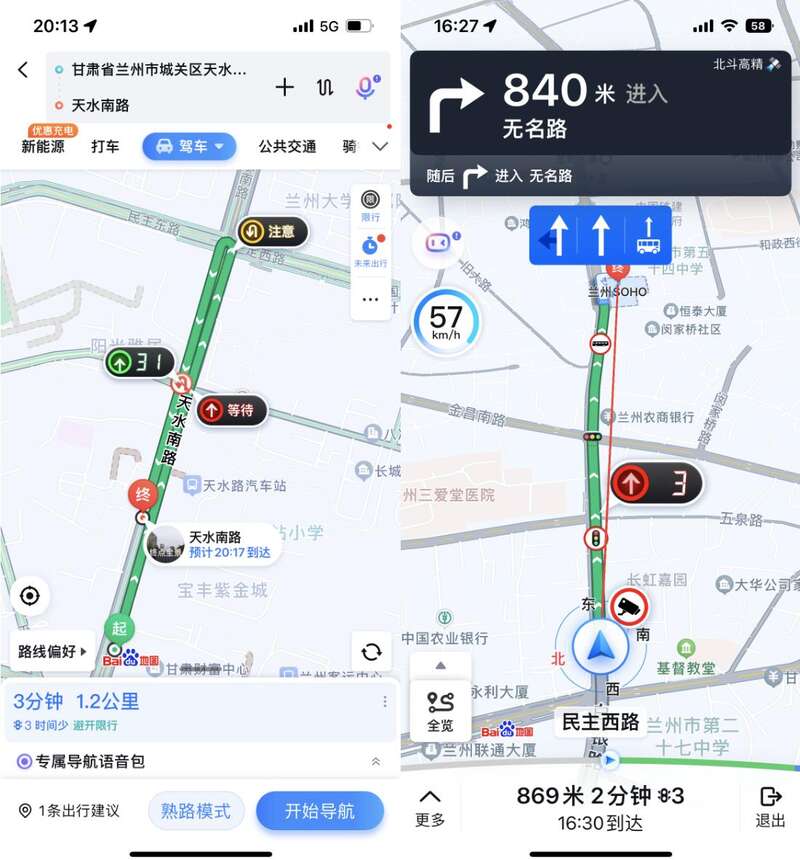Switch to the 新能源 tab
This screenshot has height=860, width=800.
pos(43,147)
